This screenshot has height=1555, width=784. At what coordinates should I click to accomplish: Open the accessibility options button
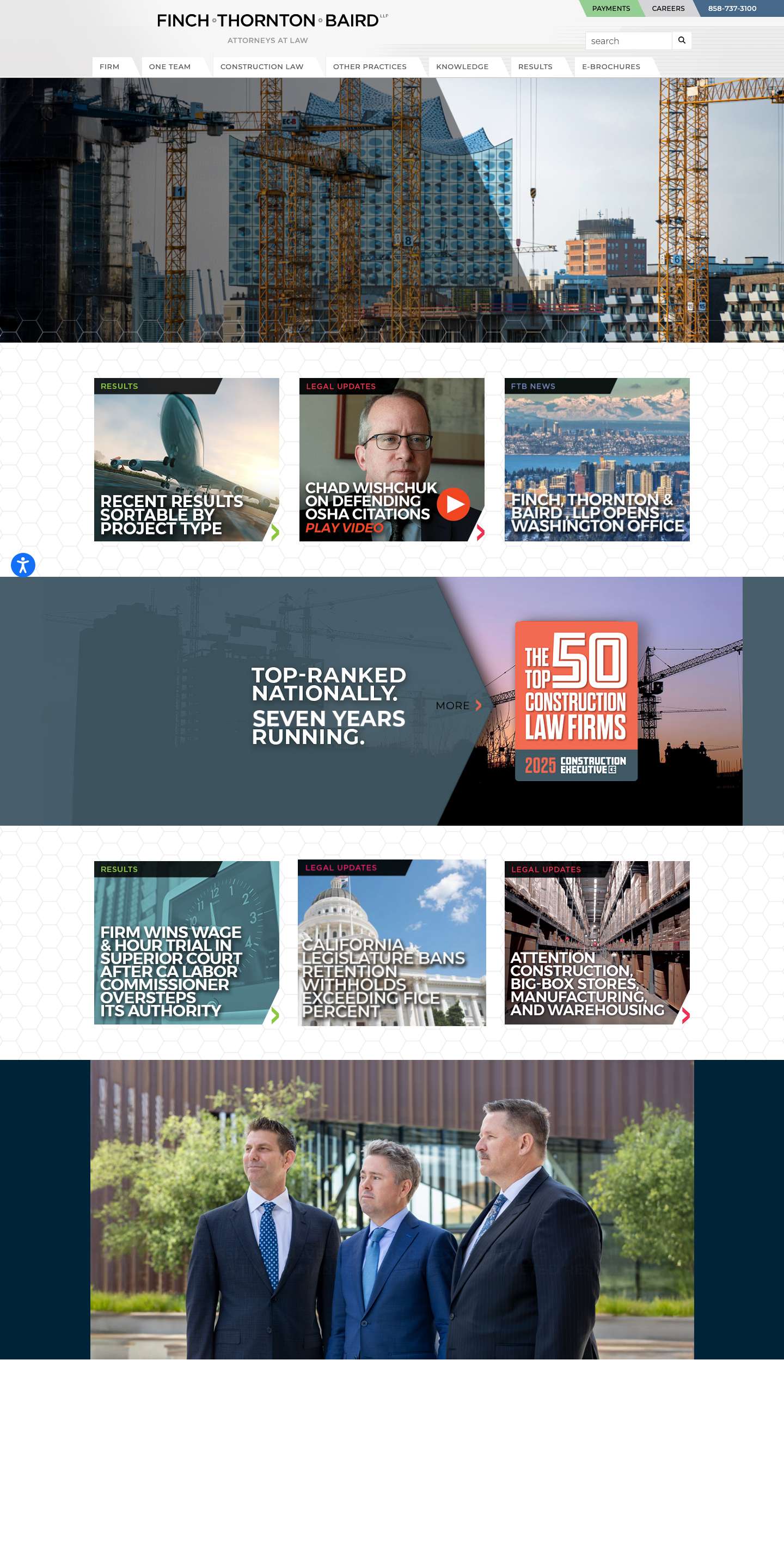tap(23, 565)
